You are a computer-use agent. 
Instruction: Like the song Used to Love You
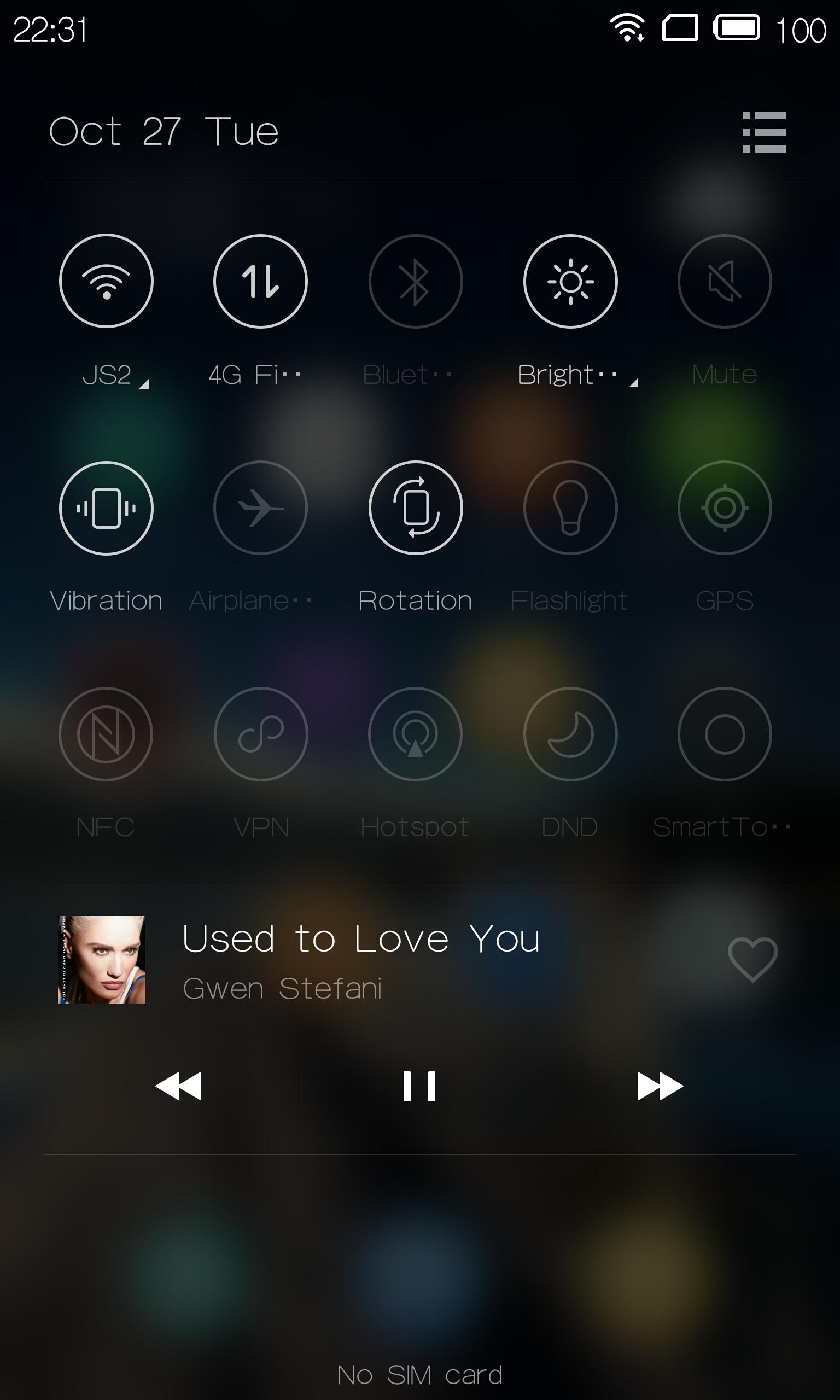752,959
